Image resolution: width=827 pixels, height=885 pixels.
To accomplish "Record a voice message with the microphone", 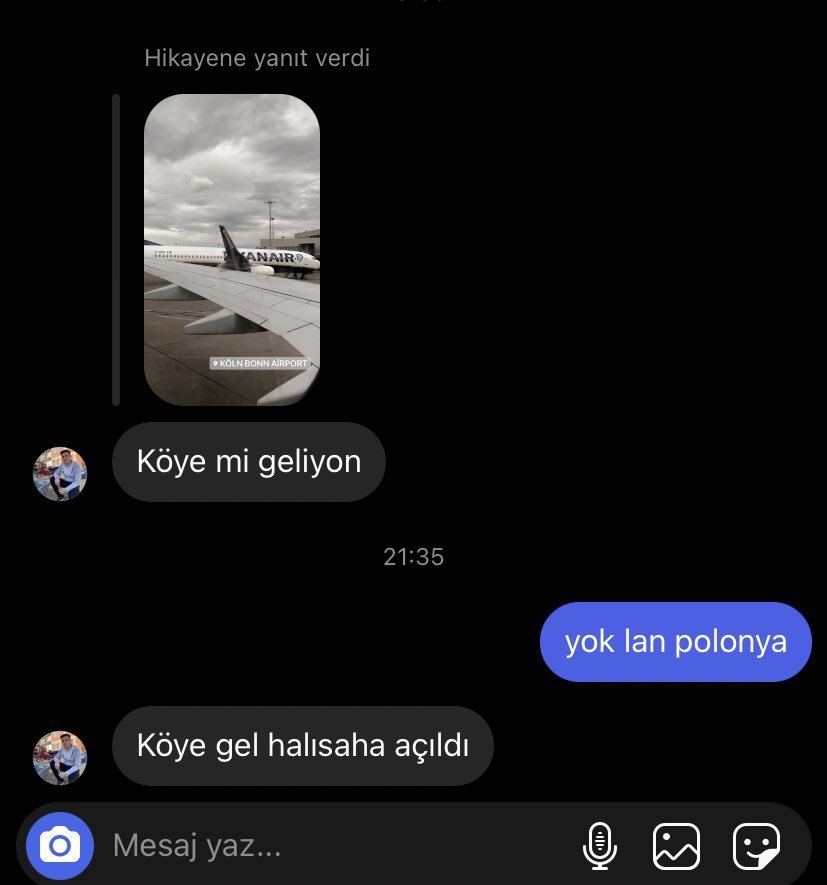I will [599, 846].
